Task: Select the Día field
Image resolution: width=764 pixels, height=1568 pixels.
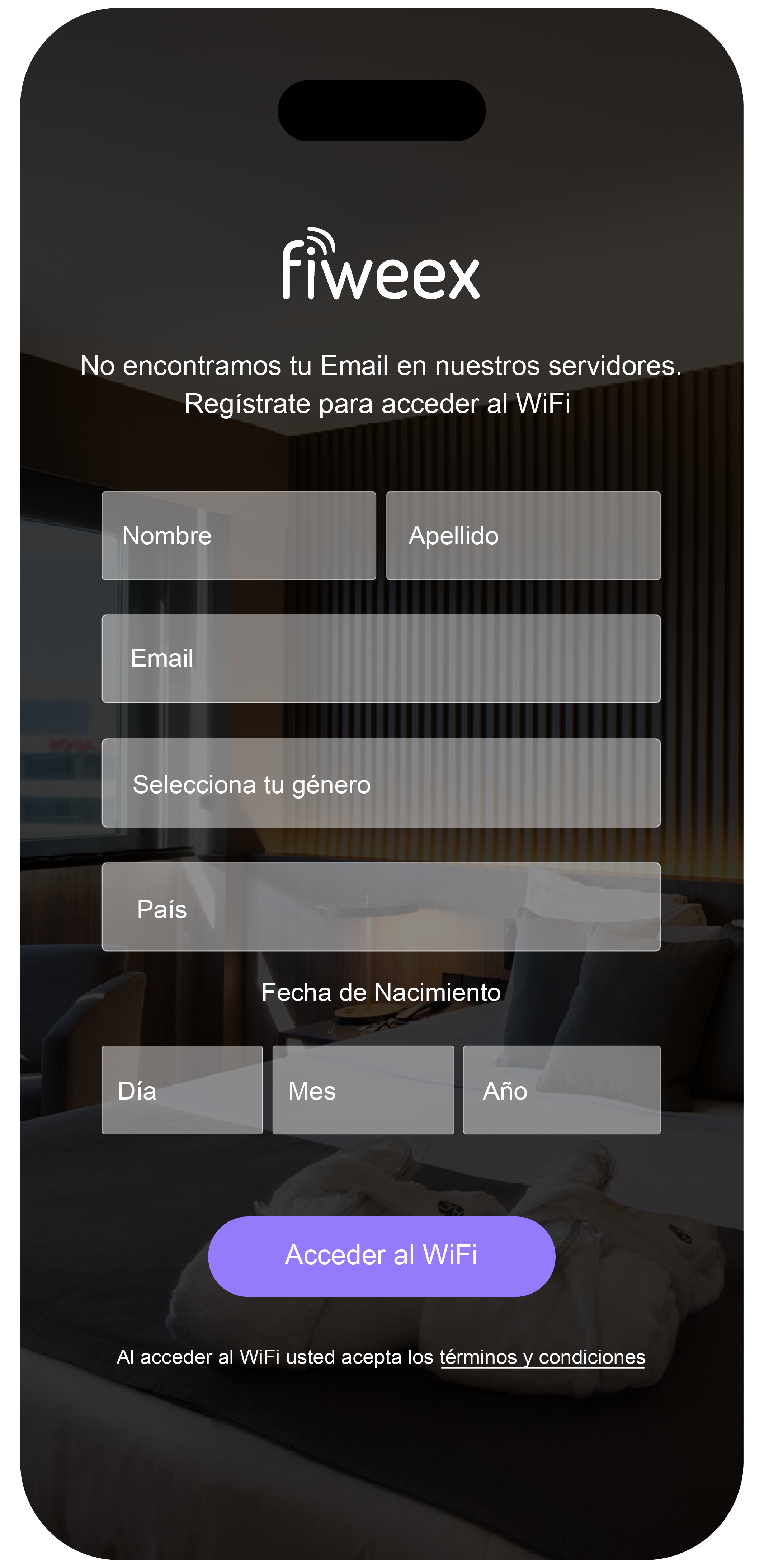Action: tap(182, 1090)
